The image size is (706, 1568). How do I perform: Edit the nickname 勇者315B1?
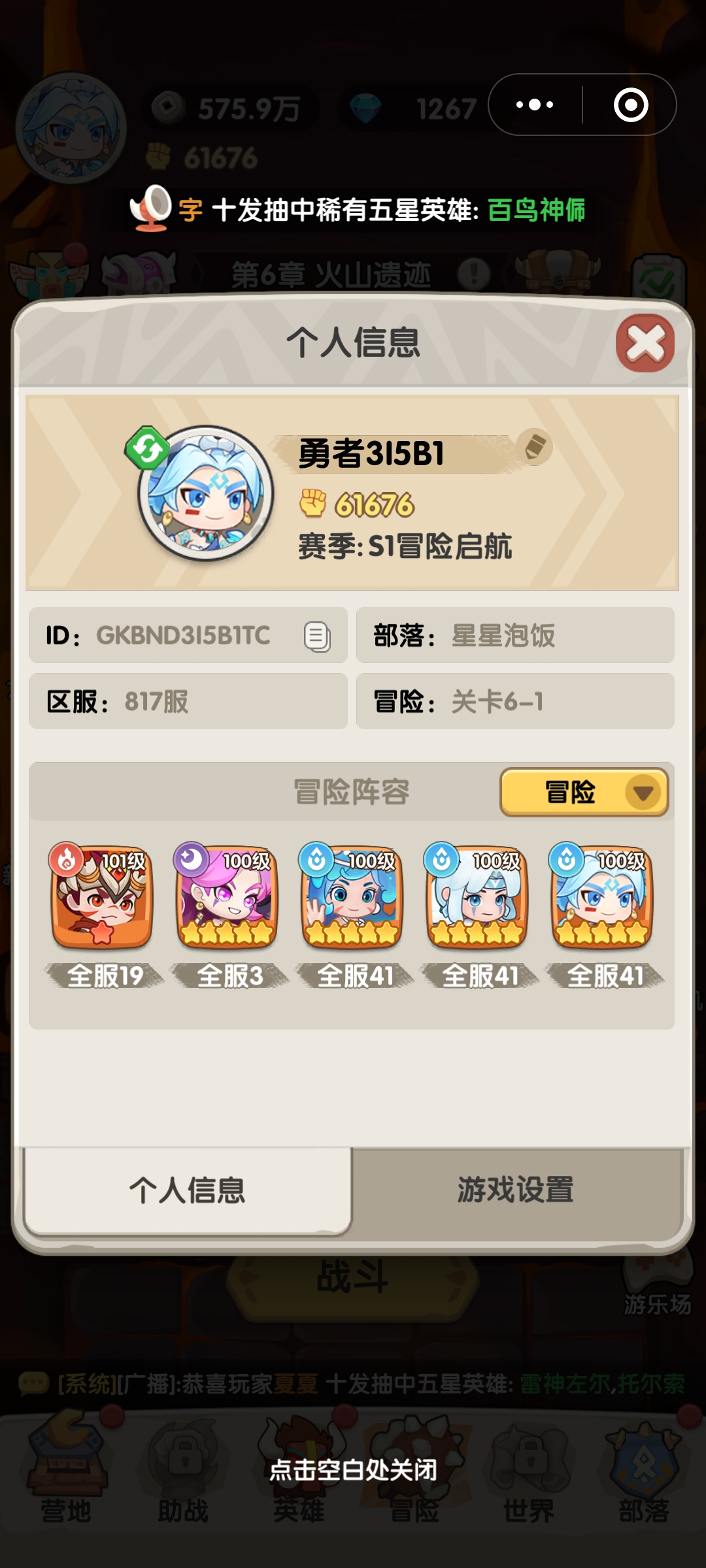[x=535, y=447]
